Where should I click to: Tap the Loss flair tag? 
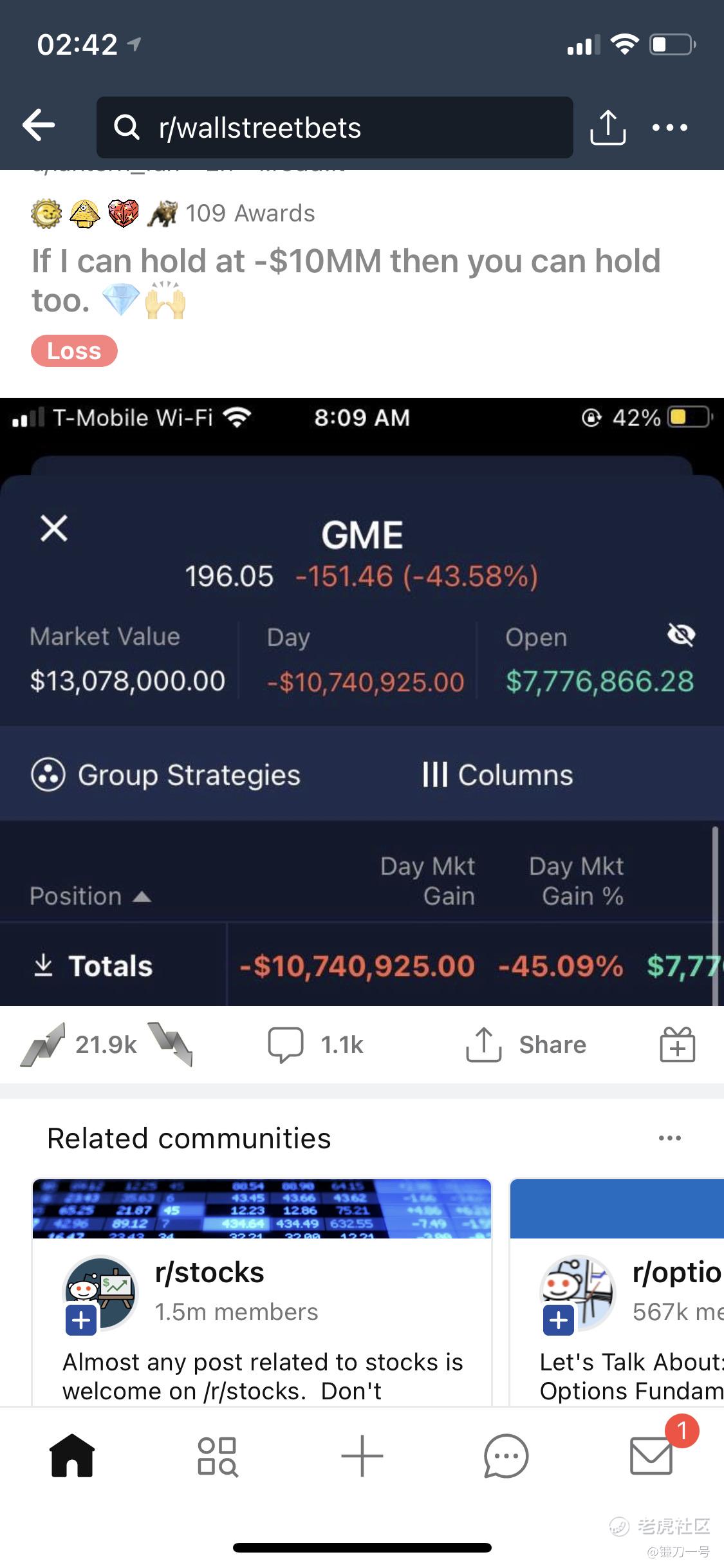[74, 351]
